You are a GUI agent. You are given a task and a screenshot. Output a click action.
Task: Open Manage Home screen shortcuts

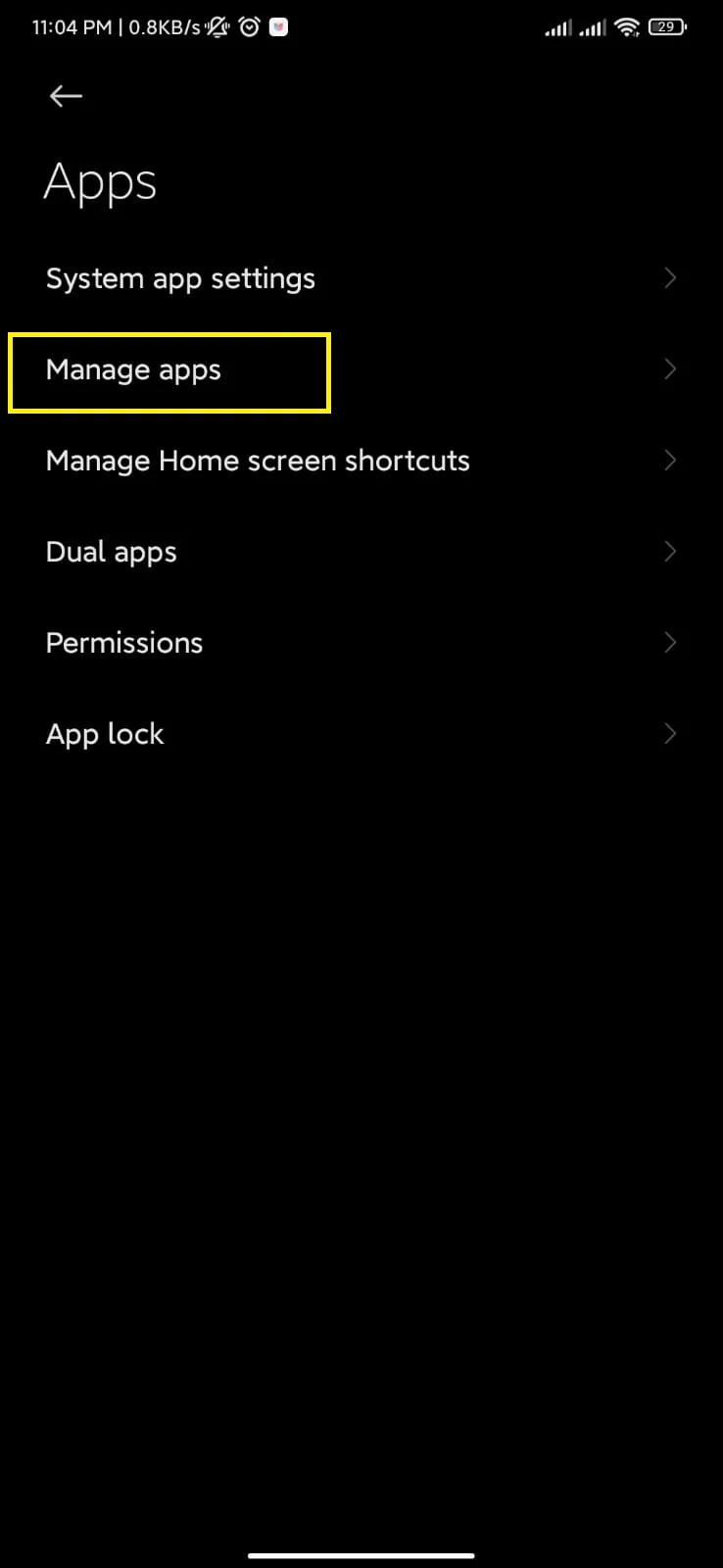click(x=361, y=461)
